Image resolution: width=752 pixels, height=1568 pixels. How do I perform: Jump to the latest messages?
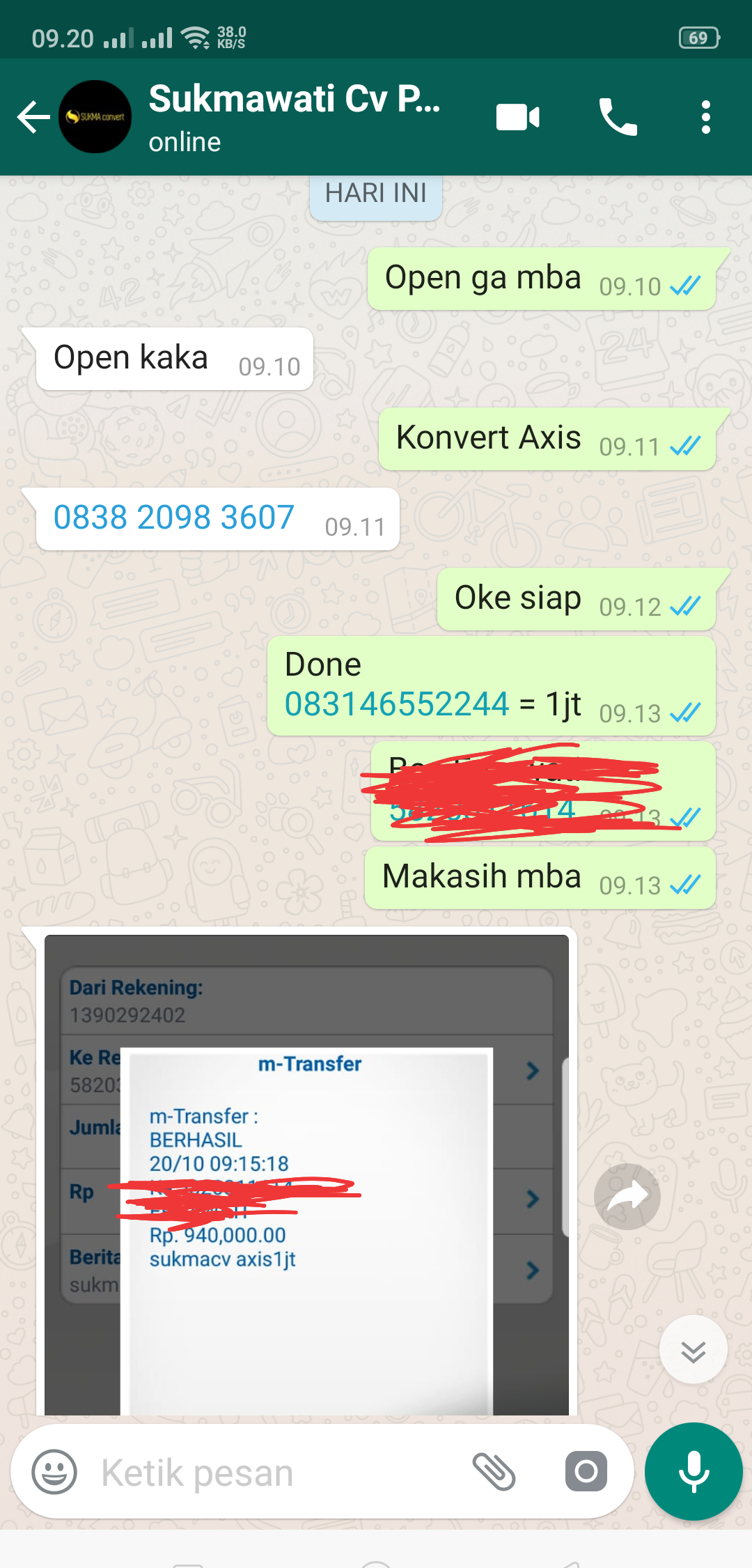693,1350
